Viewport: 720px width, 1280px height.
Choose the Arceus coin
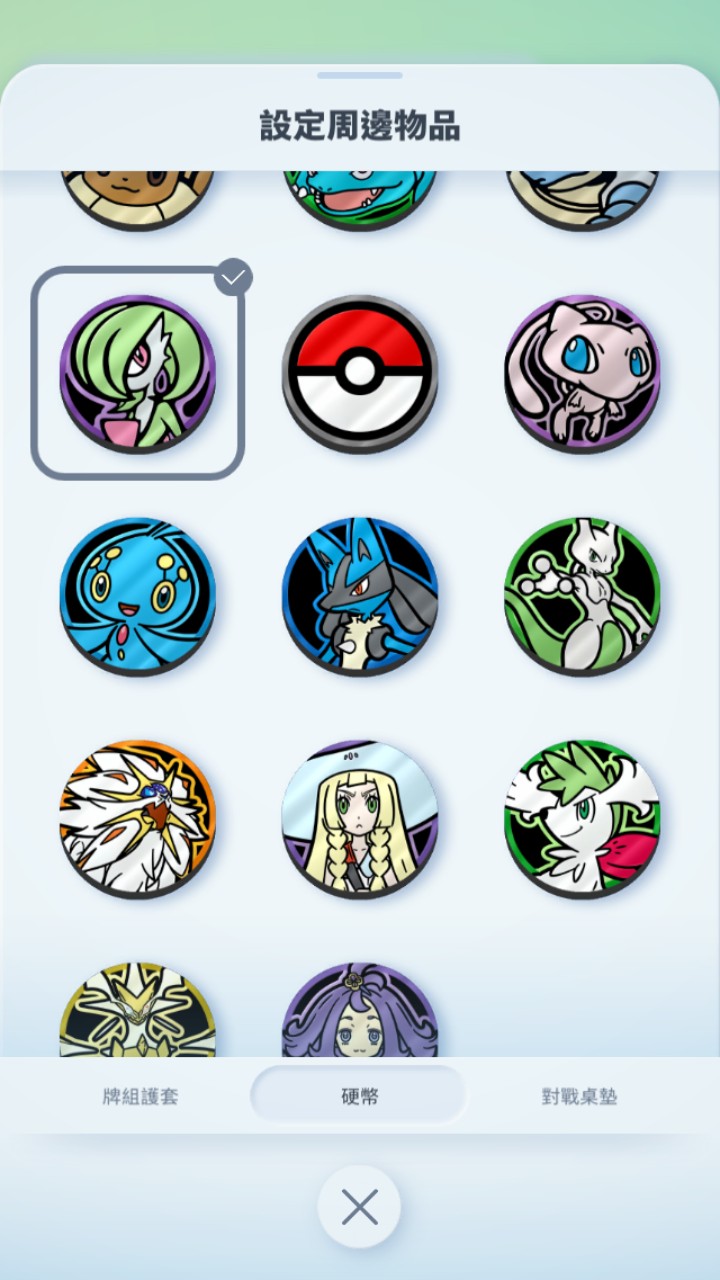point(138,1012)
